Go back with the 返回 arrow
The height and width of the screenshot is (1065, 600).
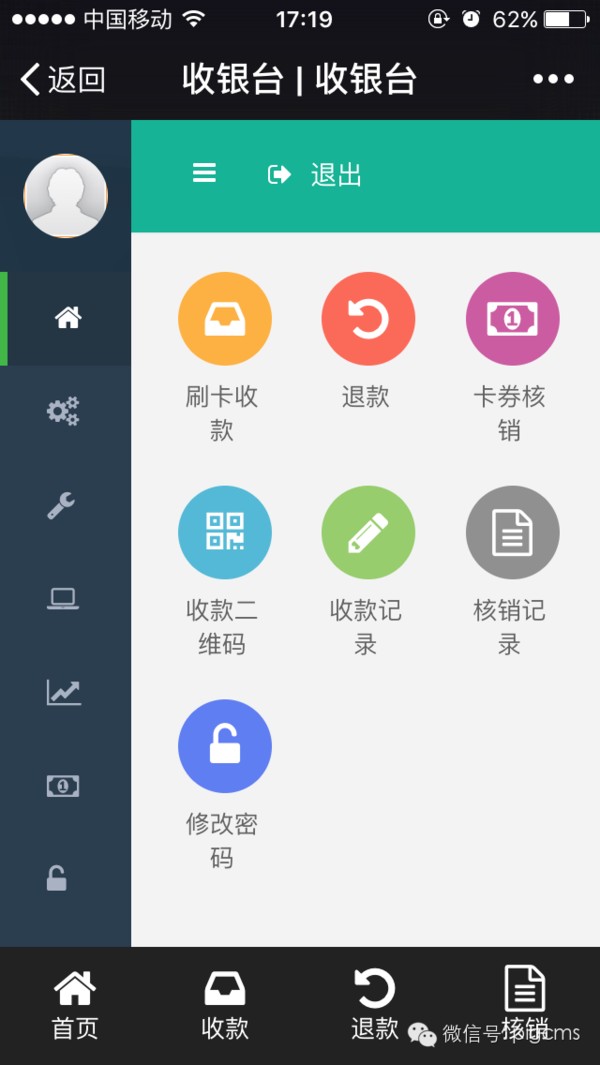click(62, 80)
